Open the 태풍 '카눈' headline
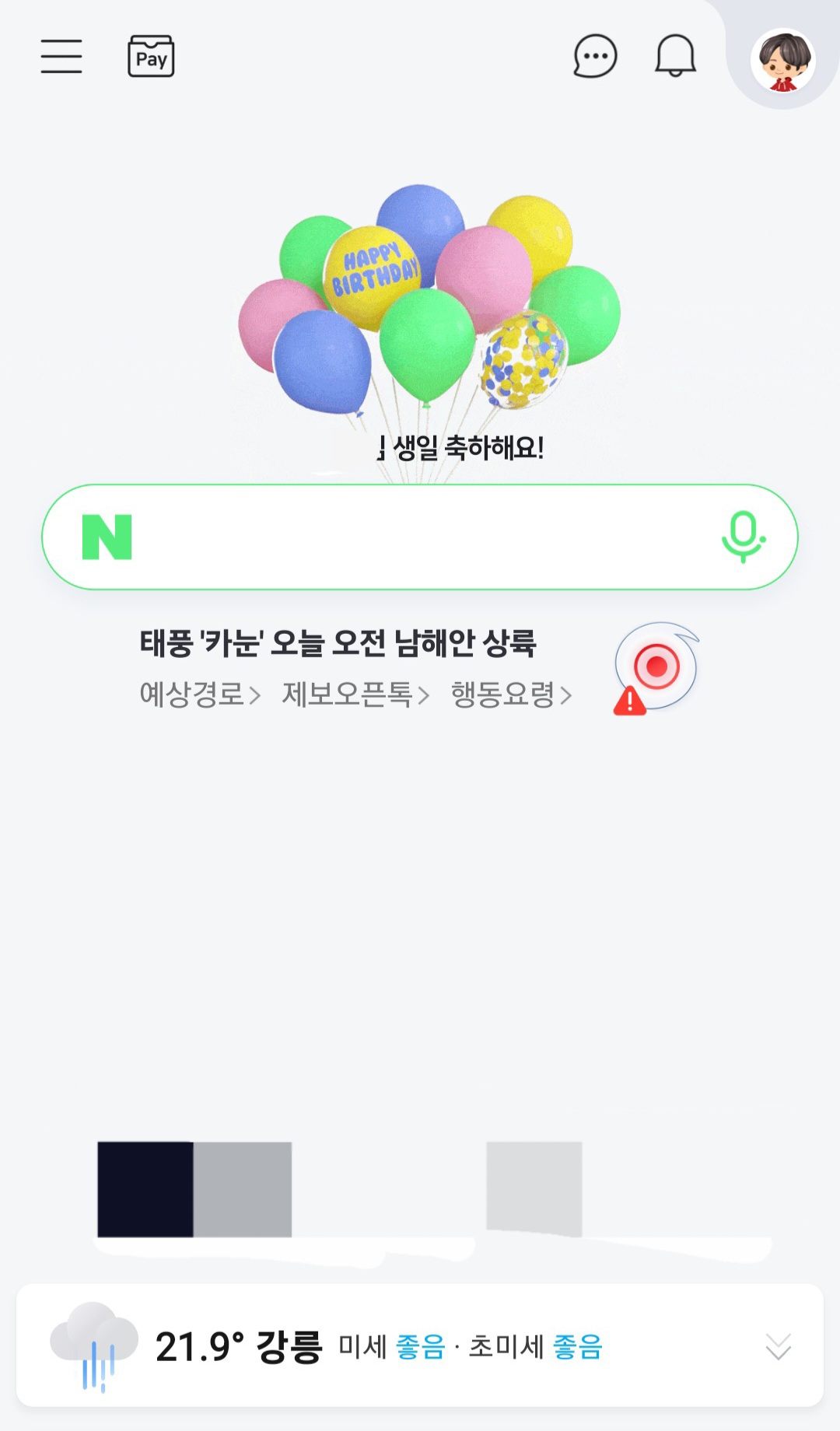Image resolution: width=840 pixels, height=1431 pixels. tap(338, 643)
